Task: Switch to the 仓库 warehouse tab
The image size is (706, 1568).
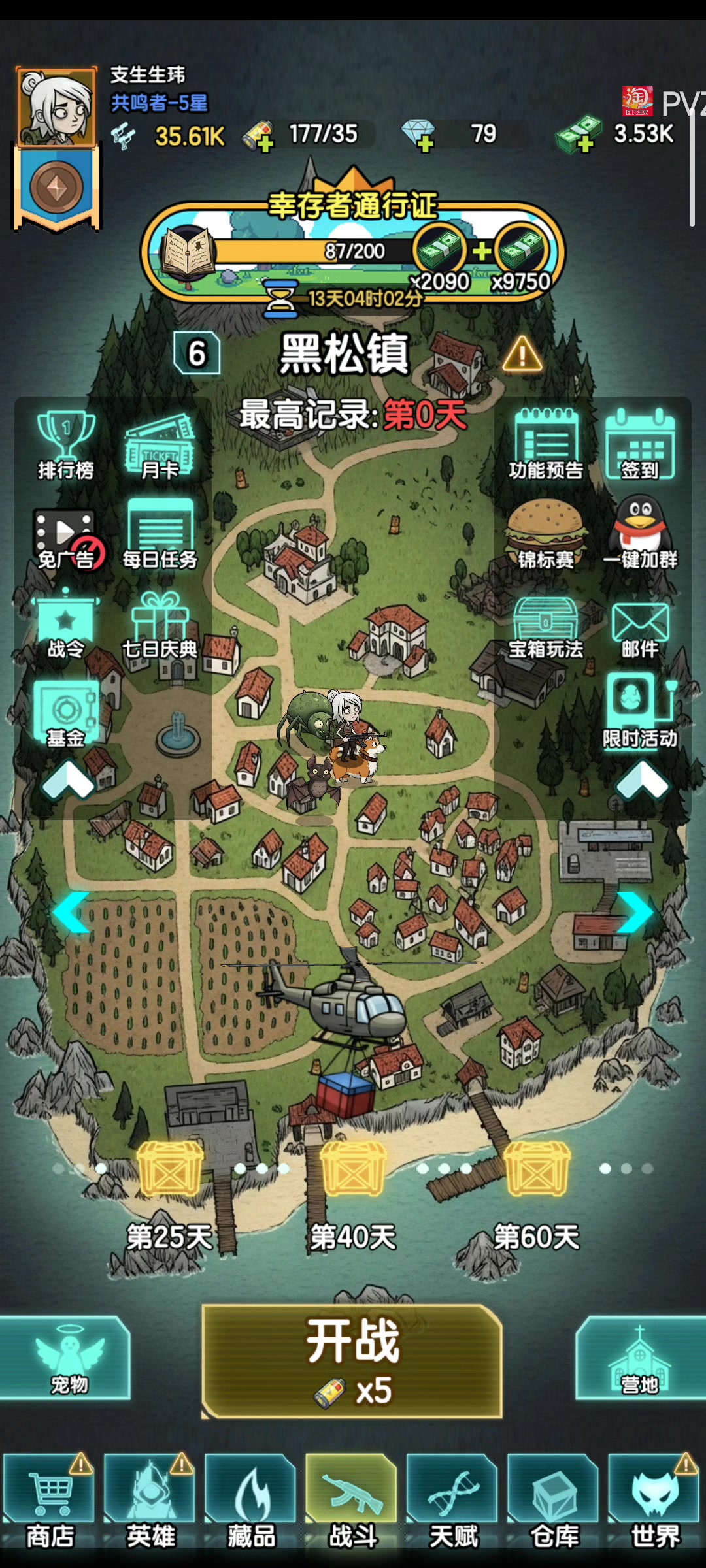Action: [554, 1501]
